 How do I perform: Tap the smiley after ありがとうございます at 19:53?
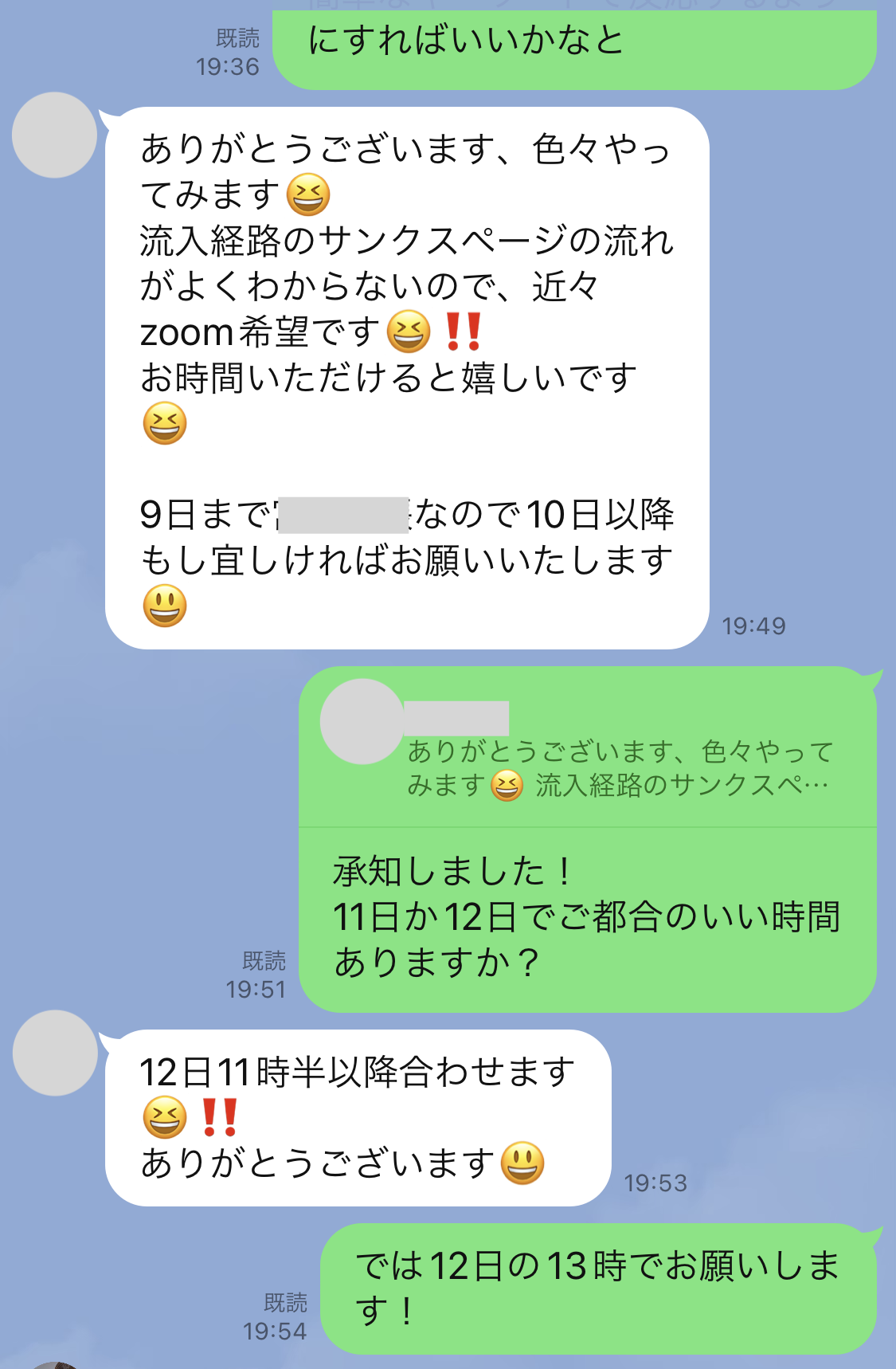[524, 1165]
